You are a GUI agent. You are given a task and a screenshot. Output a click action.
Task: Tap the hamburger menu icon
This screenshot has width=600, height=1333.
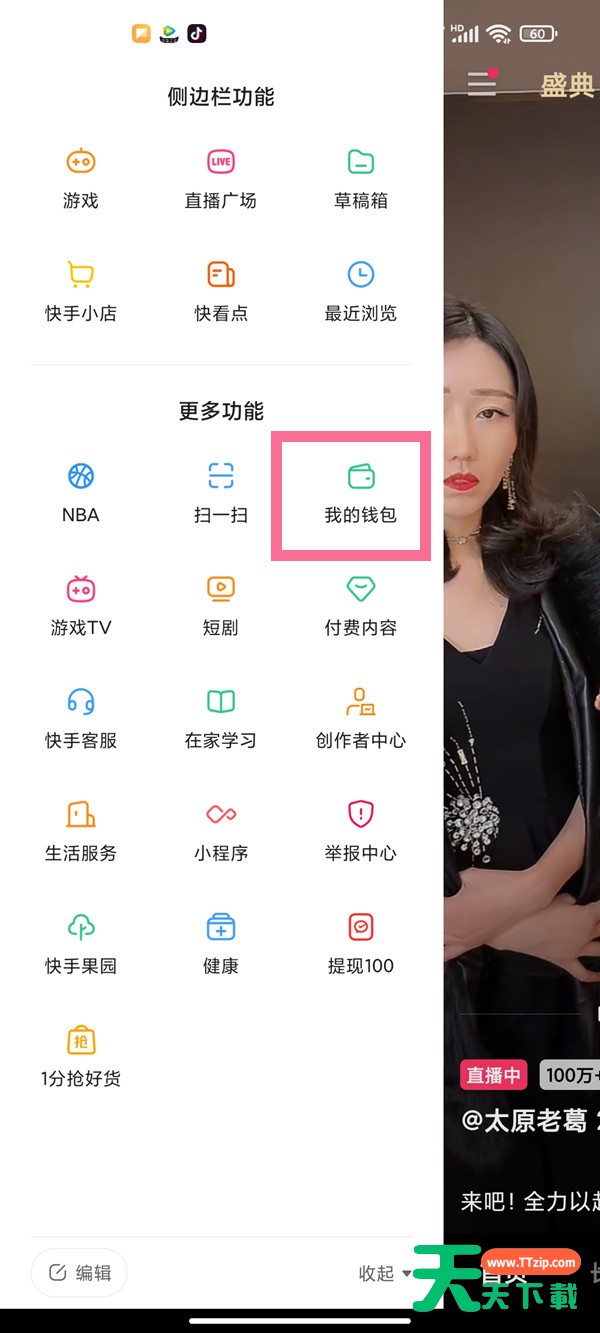482,82
